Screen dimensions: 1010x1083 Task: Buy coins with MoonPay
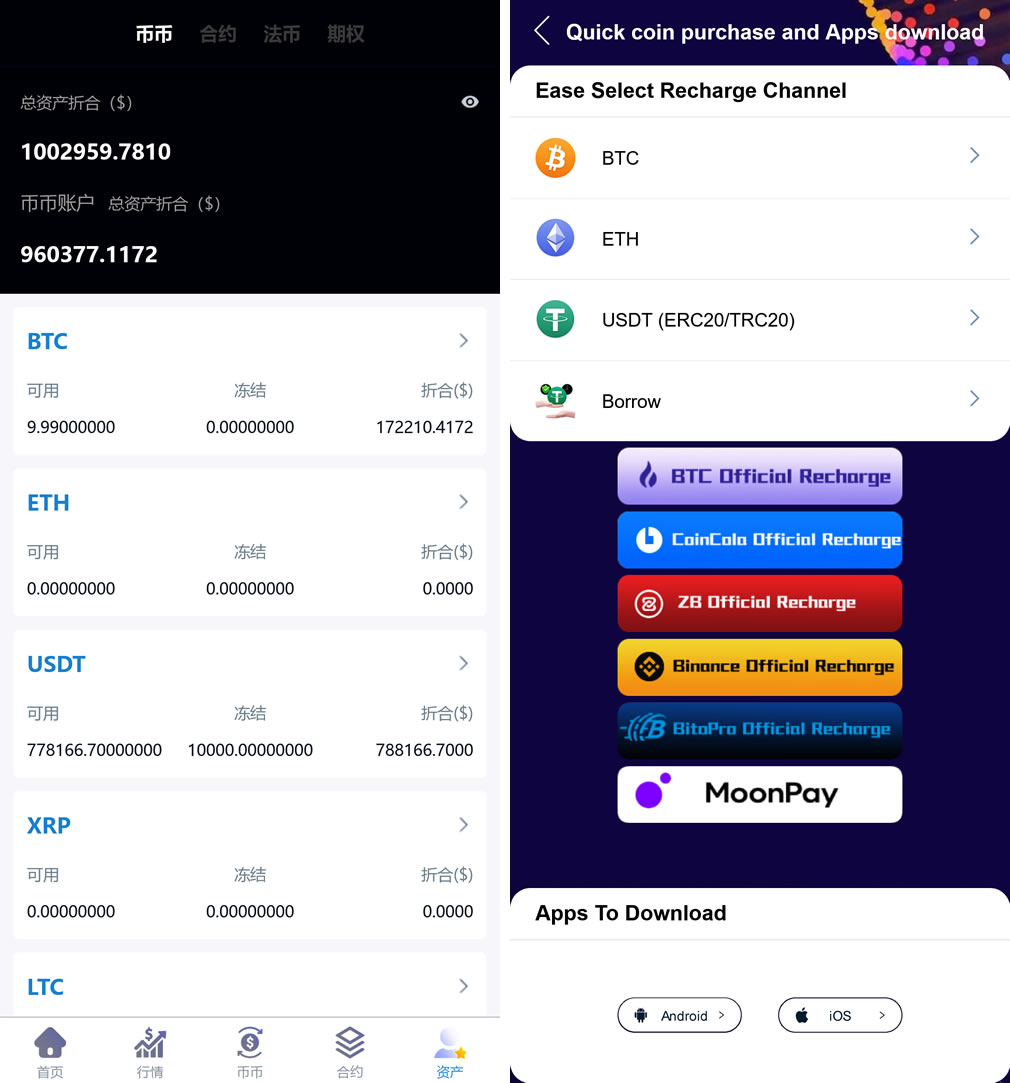click(x=759, y=794)
